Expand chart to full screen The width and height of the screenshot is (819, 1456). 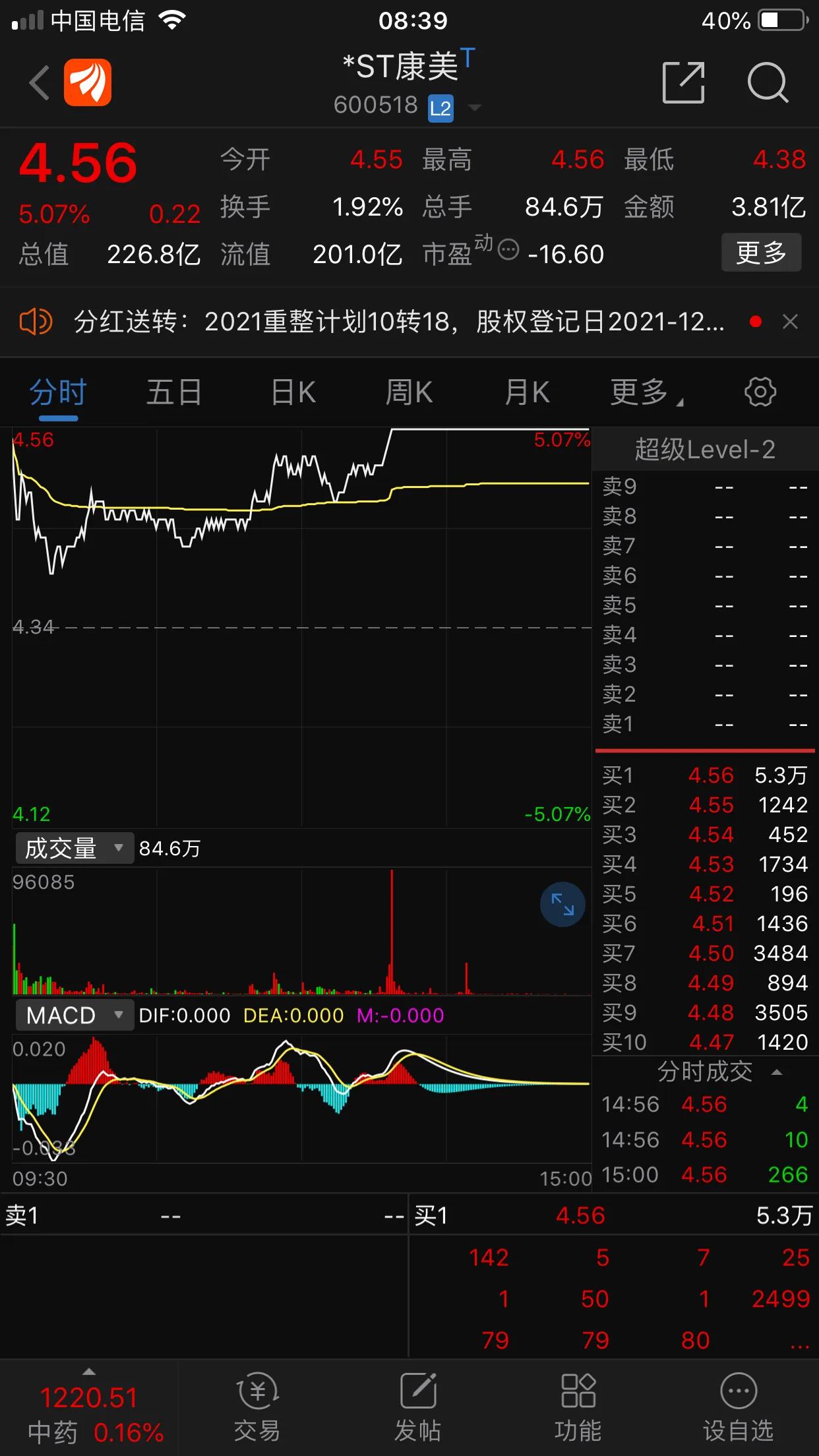coord(562,904)
